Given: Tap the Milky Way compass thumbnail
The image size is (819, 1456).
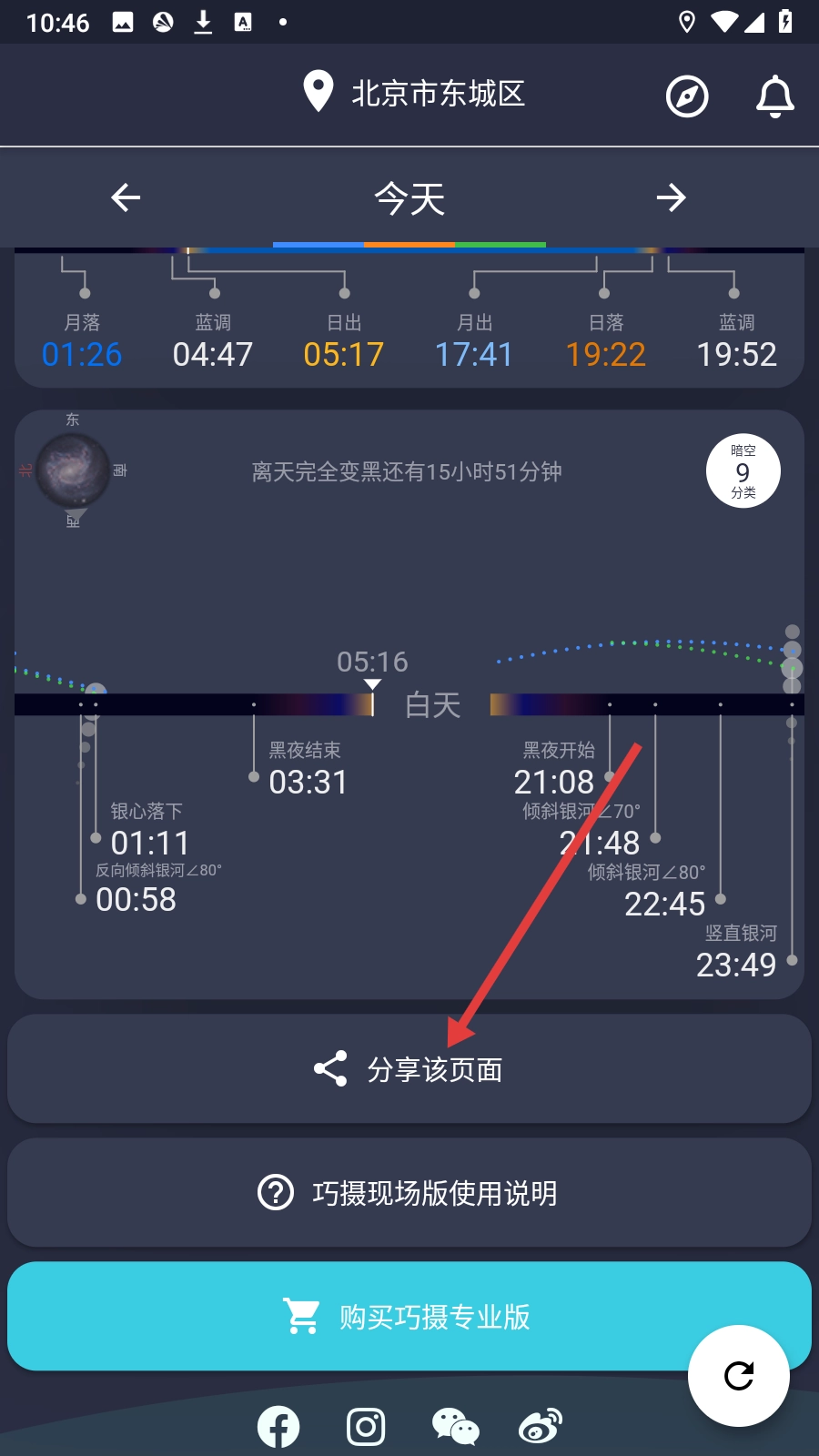Looking at the screenshot, I should pos(73,470).
